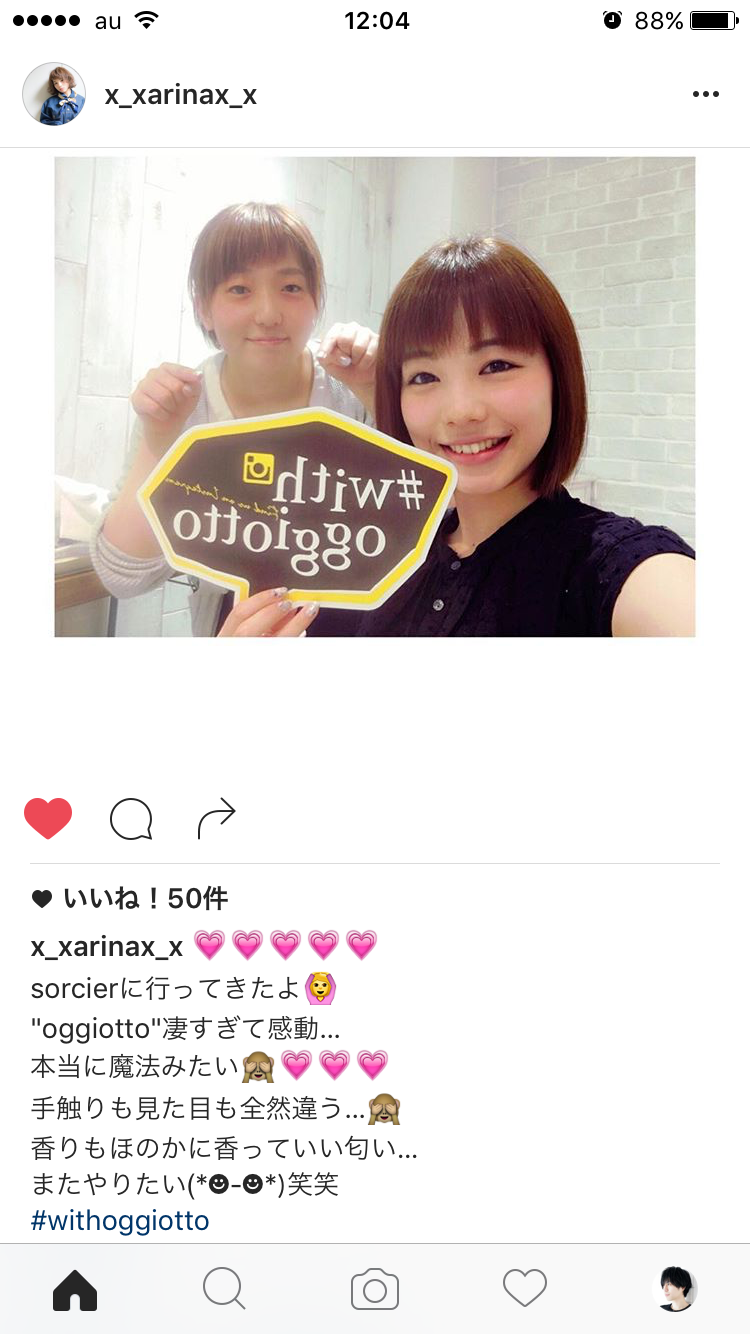Open the camera tab
The image size is (750, 1334).
point(375,1289)
